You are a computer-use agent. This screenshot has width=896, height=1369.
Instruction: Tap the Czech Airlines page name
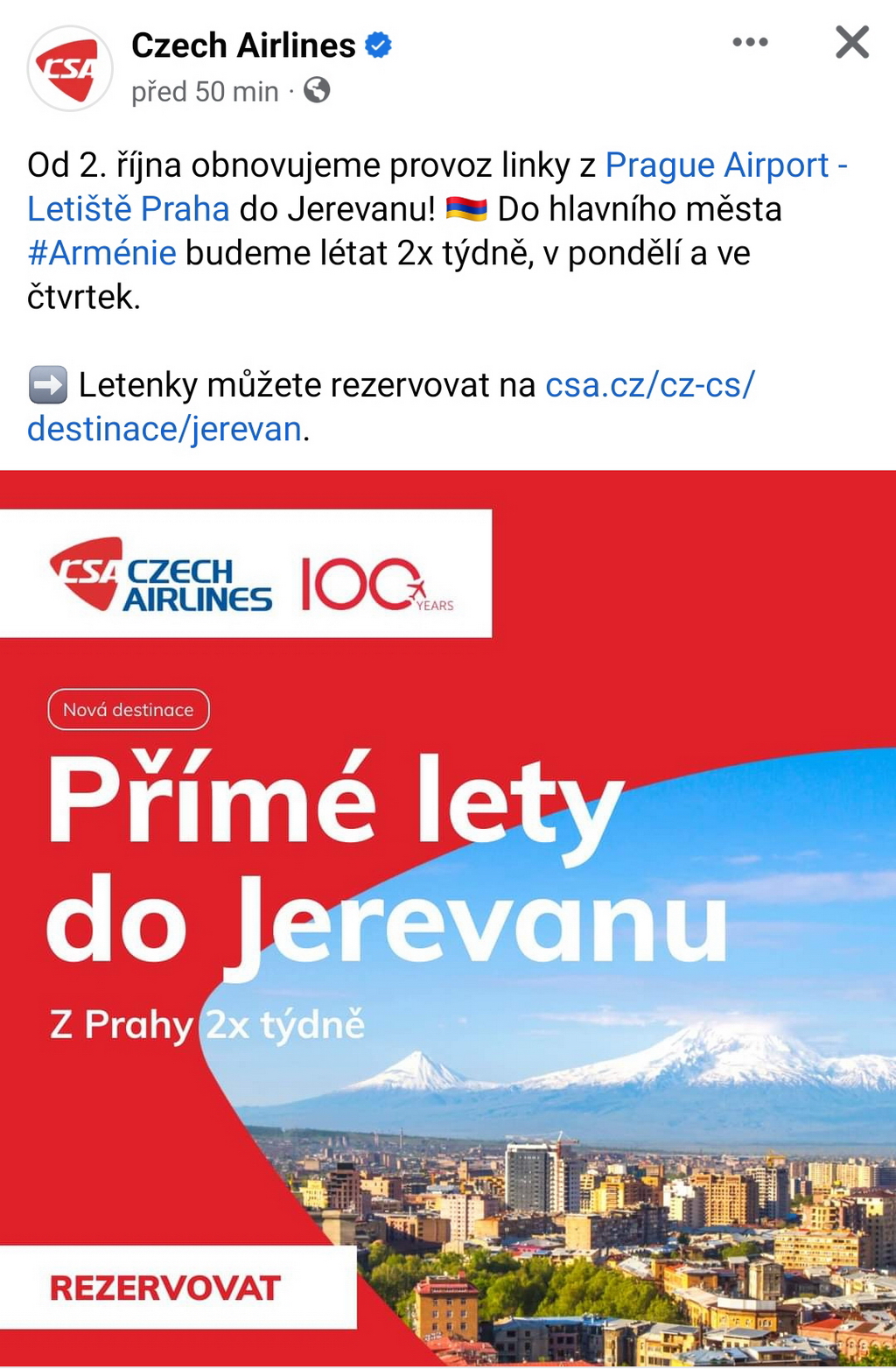[x=243, y=46]
